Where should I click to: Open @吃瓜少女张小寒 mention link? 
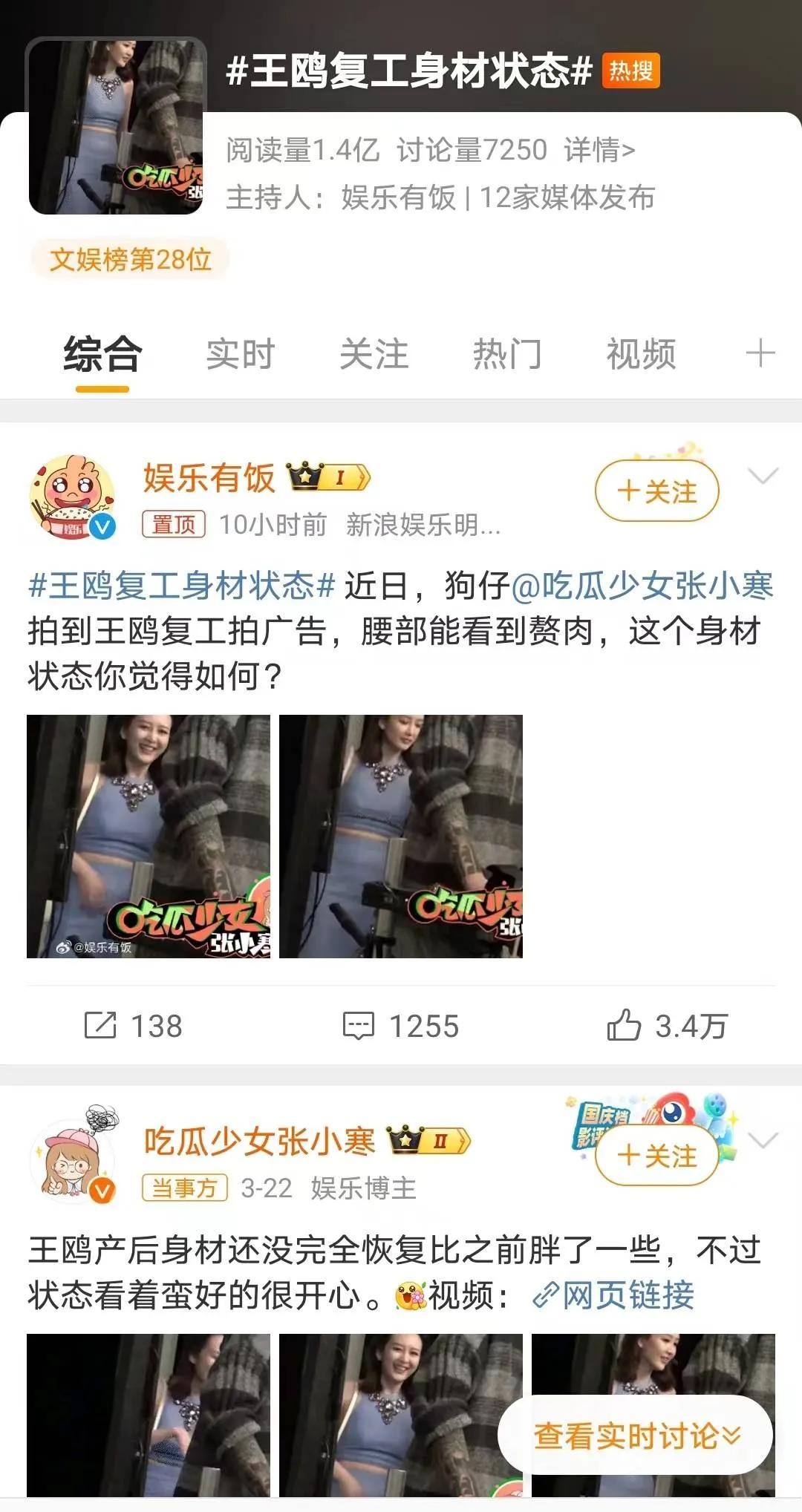click(x=642, y=586)
